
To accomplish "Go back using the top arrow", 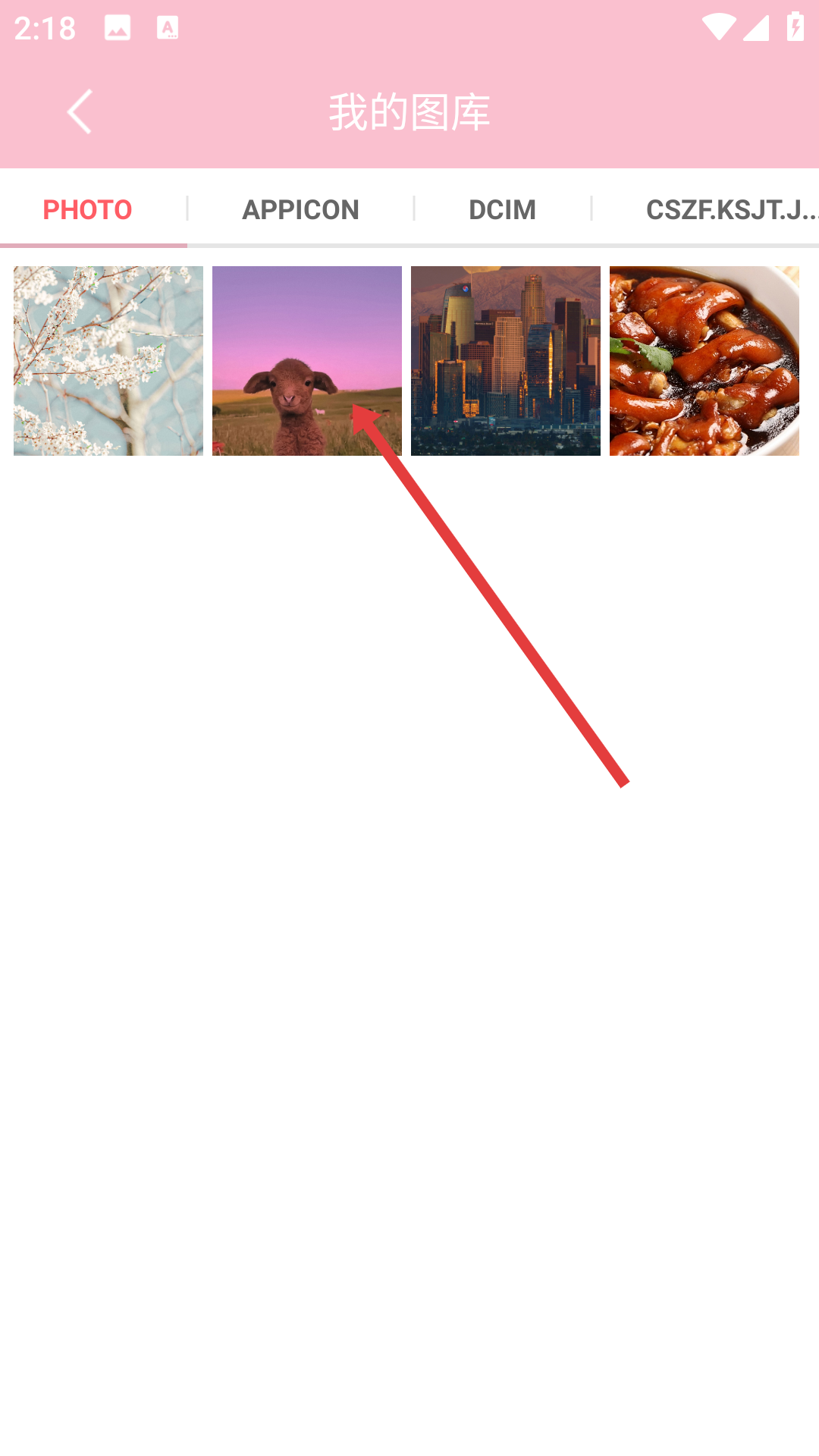I will point(80,111).
